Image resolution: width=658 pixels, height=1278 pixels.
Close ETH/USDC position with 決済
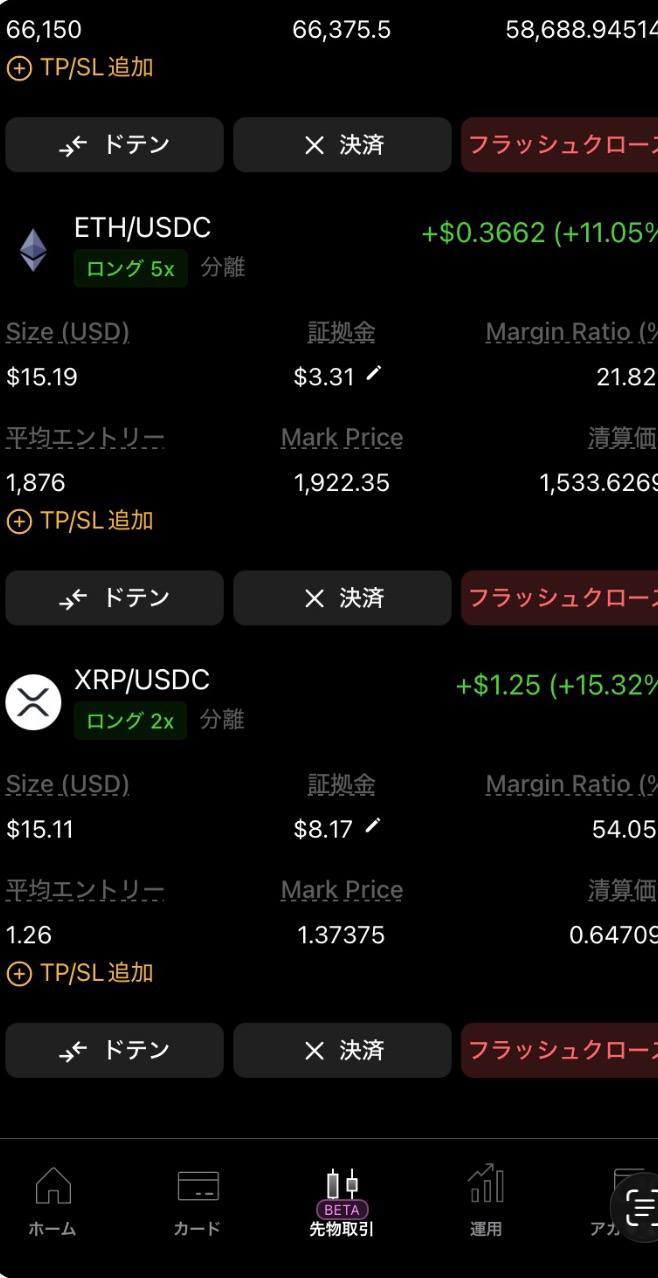tap(342, 597)
